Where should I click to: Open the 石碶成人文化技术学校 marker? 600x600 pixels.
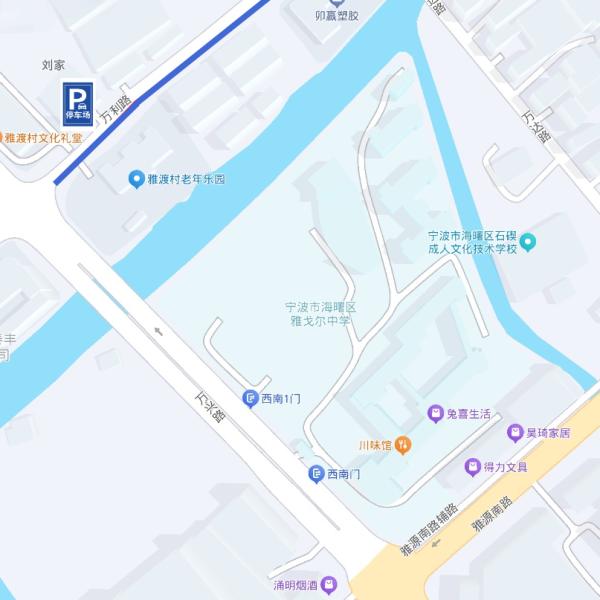point(529,241)
